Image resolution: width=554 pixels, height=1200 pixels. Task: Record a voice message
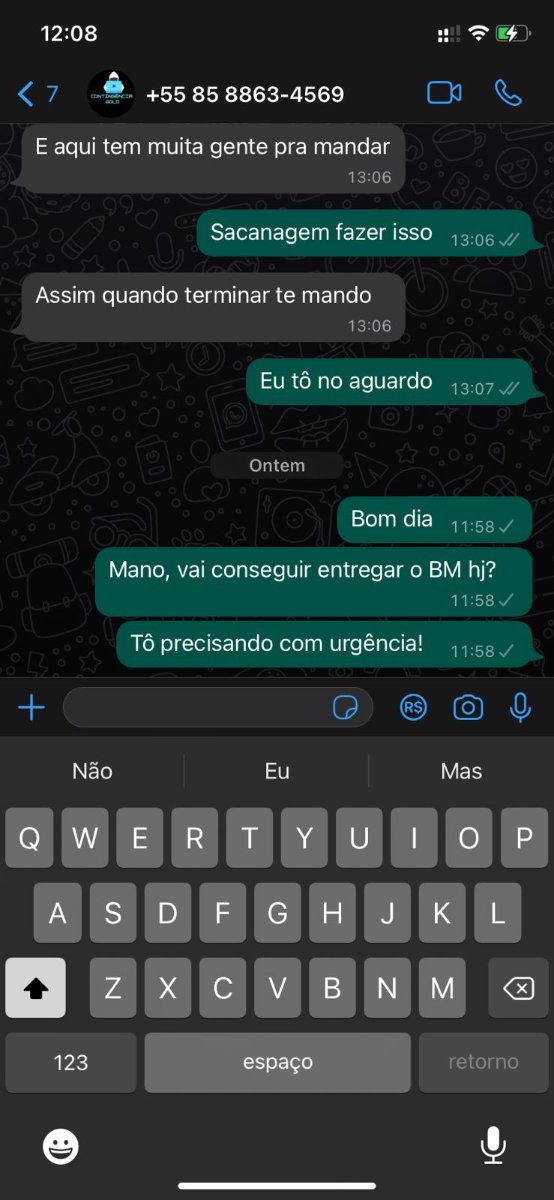tap(520, 708)
